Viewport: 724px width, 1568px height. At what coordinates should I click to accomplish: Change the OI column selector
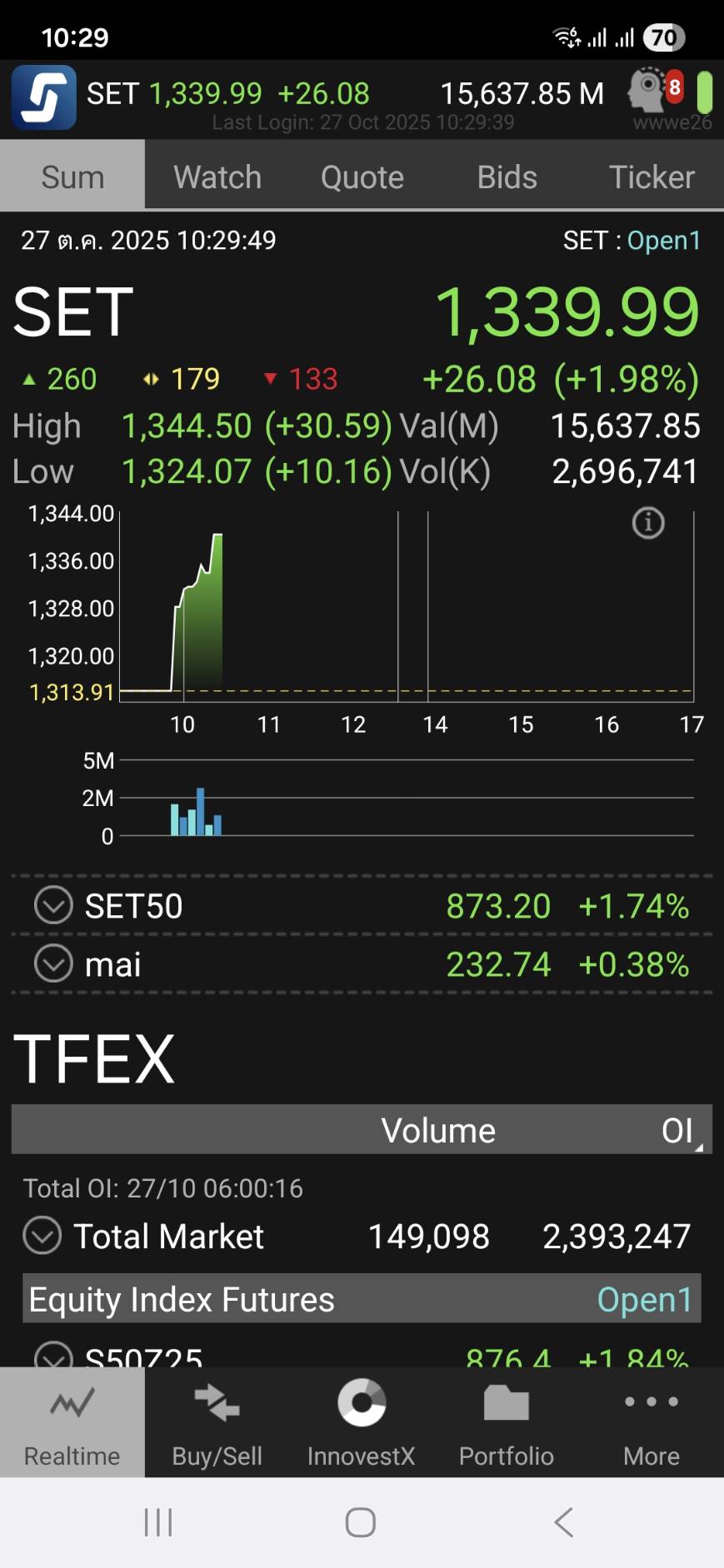(680, 1130)
